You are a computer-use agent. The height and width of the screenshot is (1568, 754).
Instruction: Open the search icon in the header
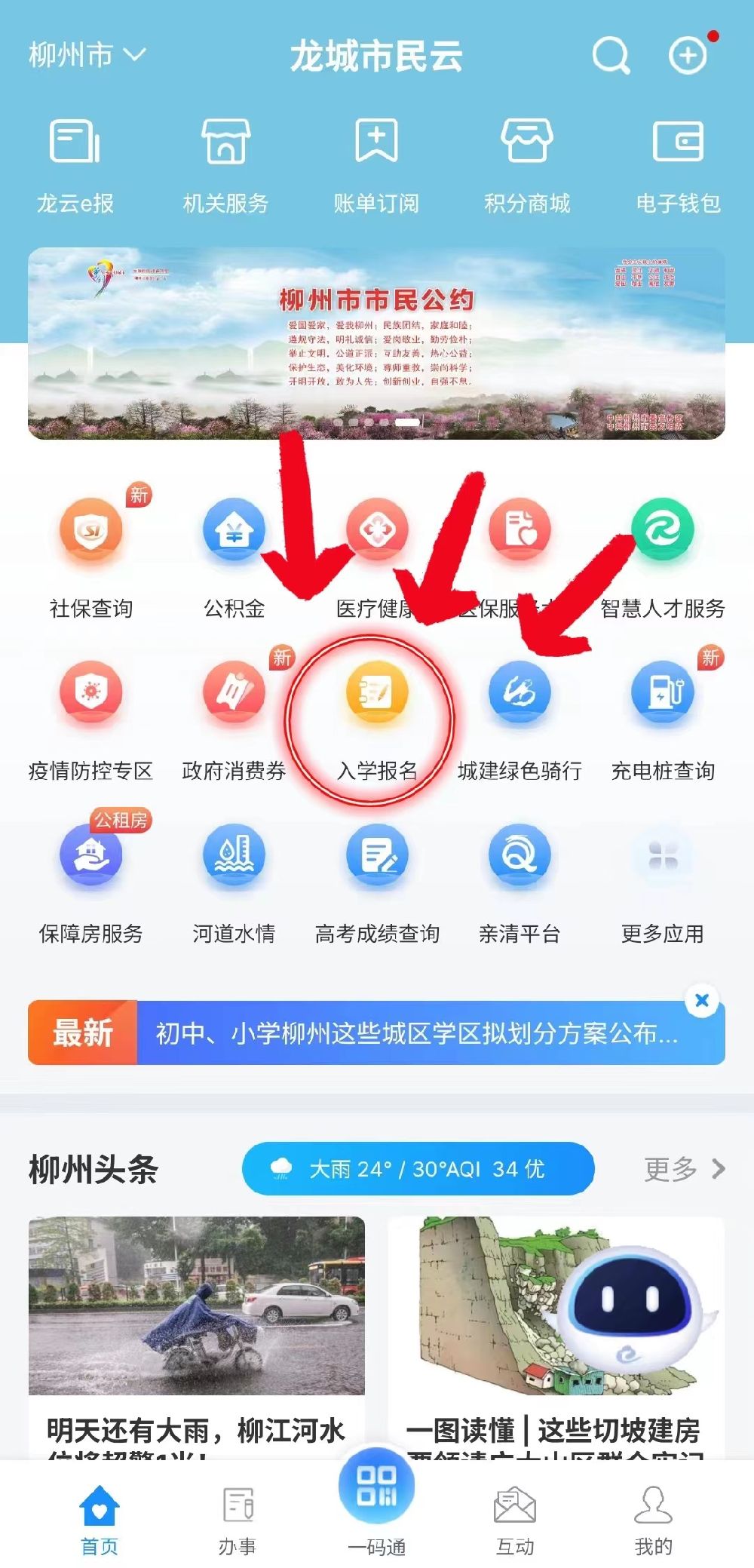click(610, 55)
